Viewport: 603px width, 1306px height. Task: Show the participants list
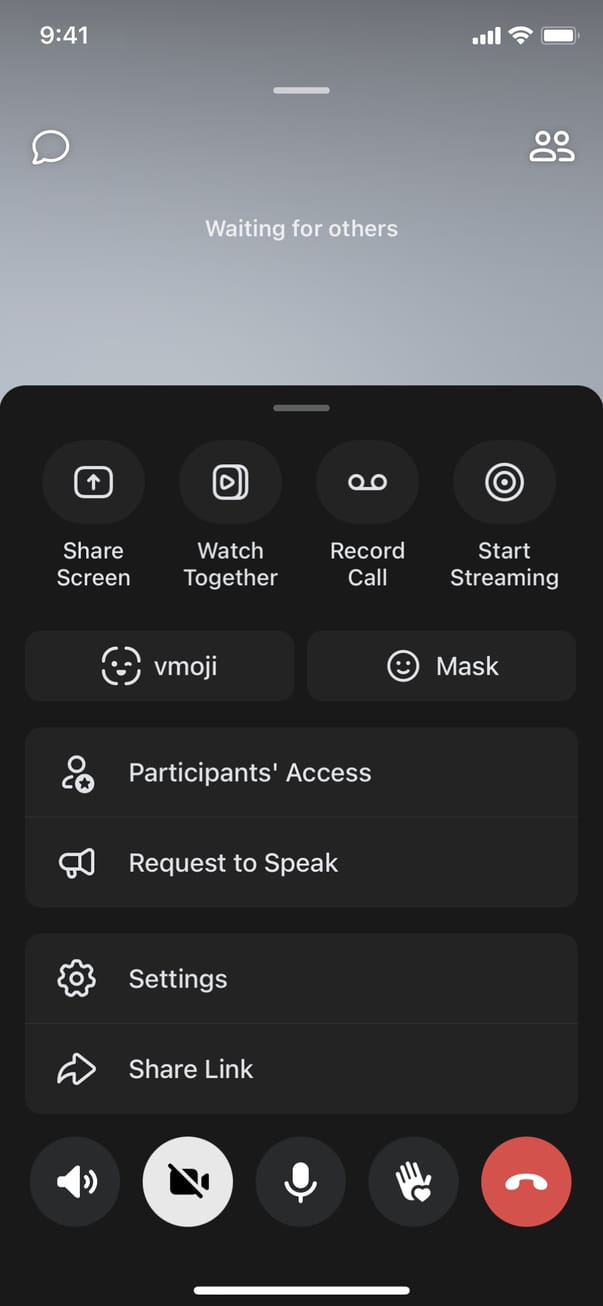[x=551, y=146]
